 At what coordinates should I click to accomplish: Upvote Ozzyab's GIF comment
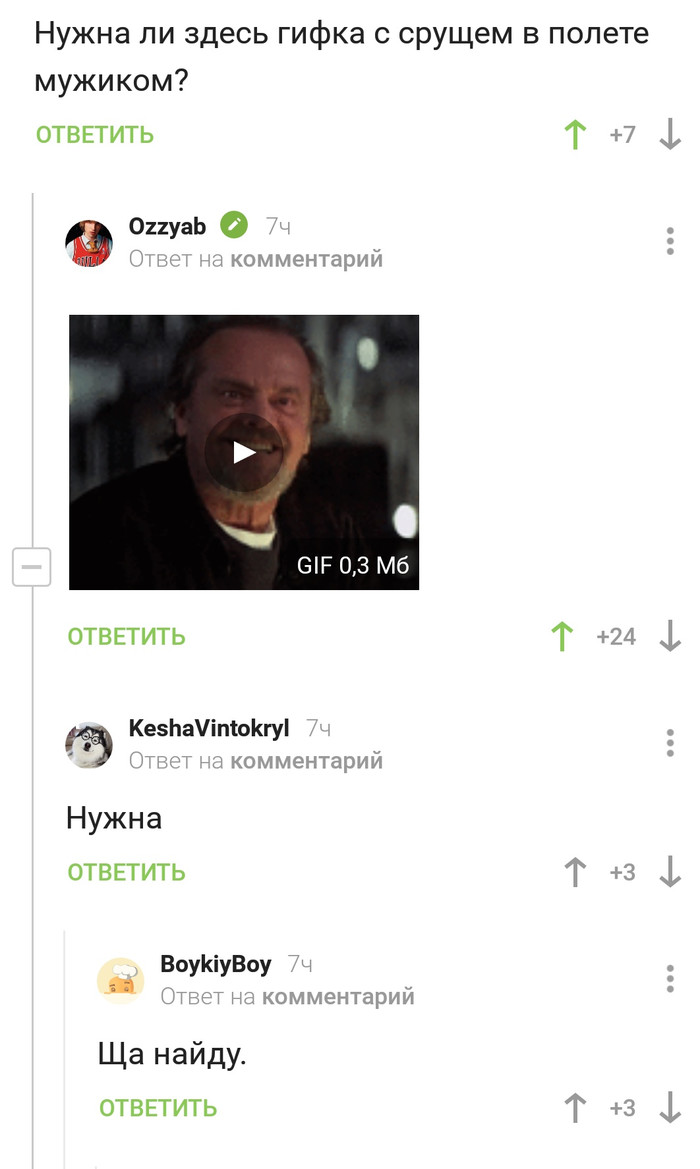(x=562, y=637)
